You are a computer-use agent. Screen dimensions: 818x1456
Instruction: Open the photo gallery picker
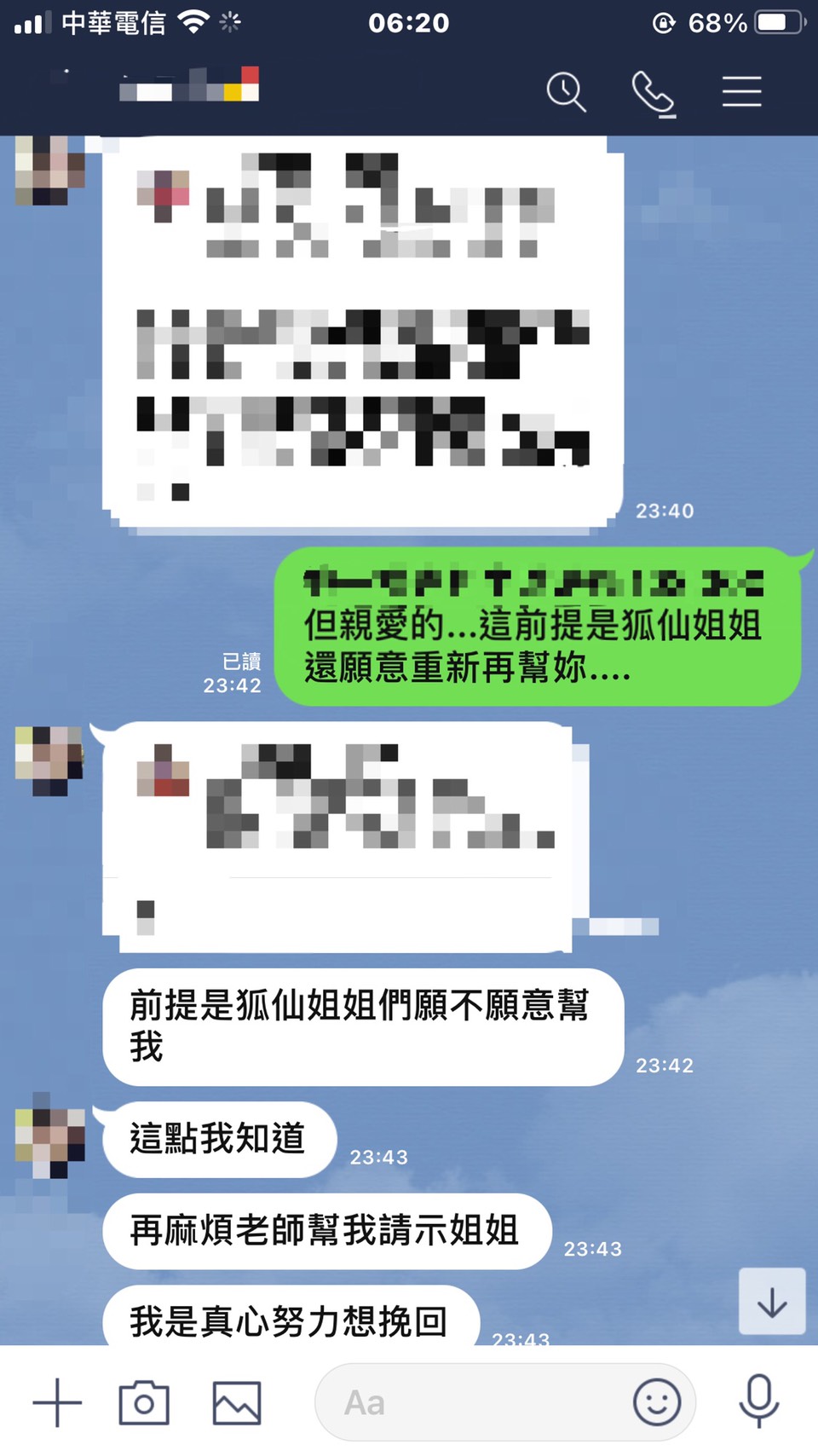click(236, 1402)
